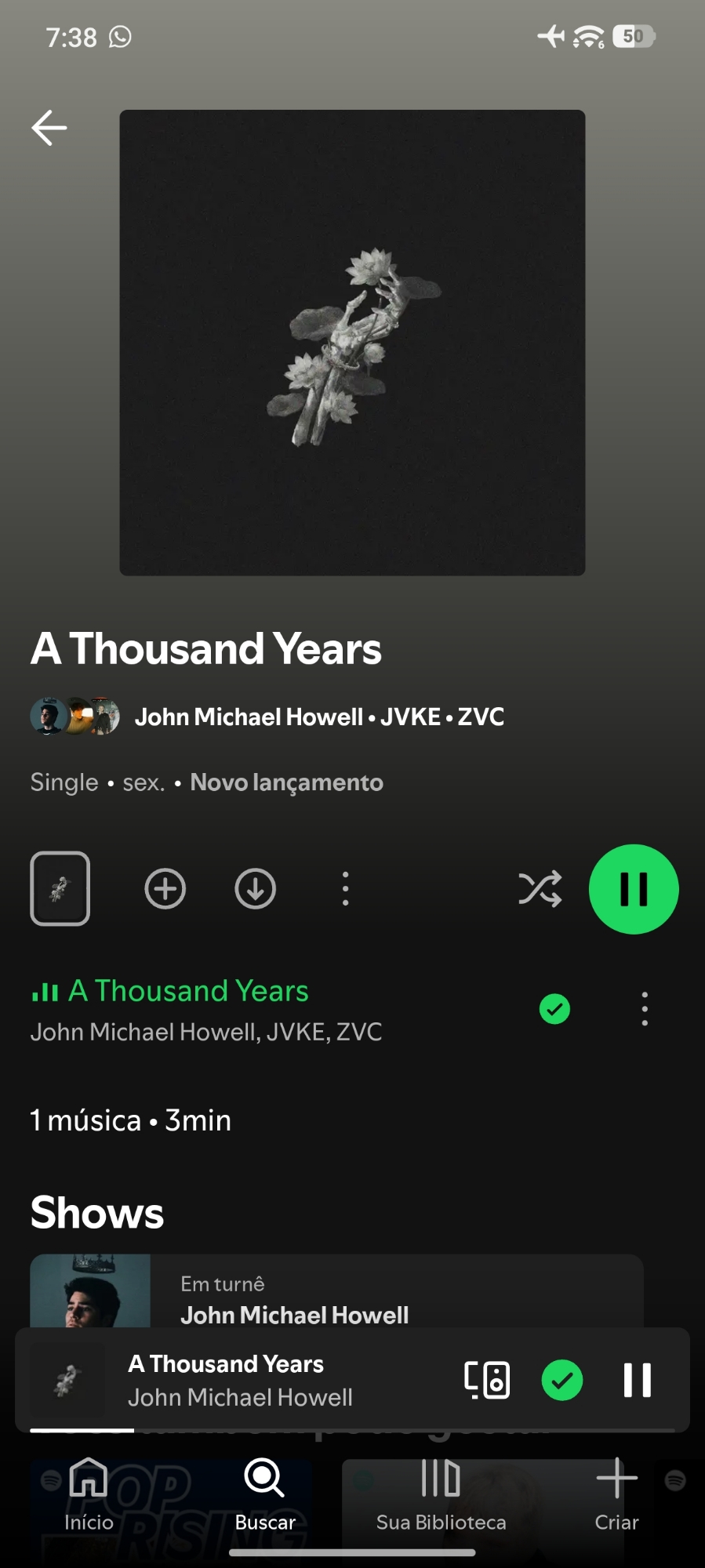The width and height of the screenshot is (705, 1568).
Task: Switch to the Buscar tab
Action: (265, 1494)
